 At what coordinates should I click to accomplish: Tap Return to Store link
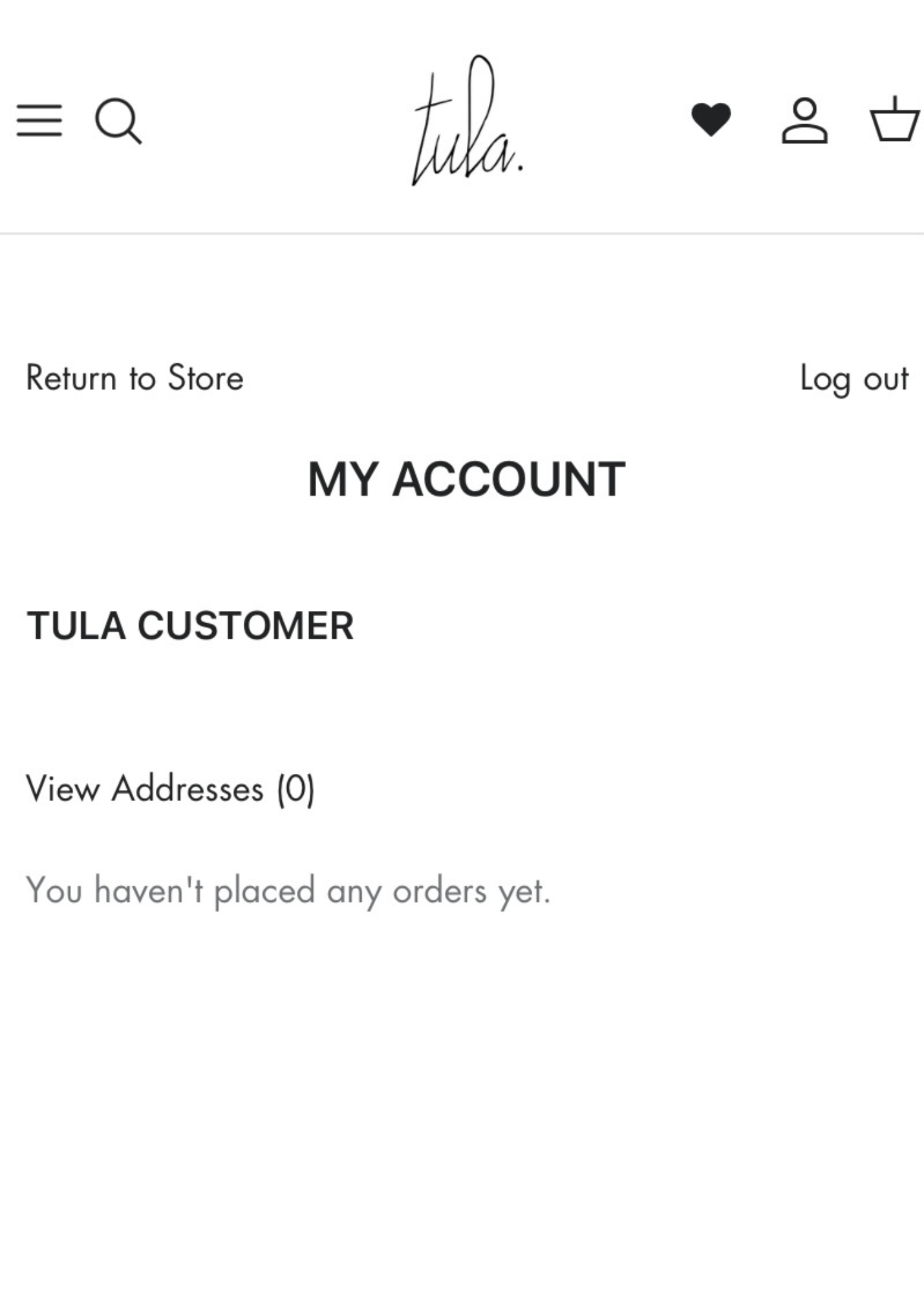point(134,378)
